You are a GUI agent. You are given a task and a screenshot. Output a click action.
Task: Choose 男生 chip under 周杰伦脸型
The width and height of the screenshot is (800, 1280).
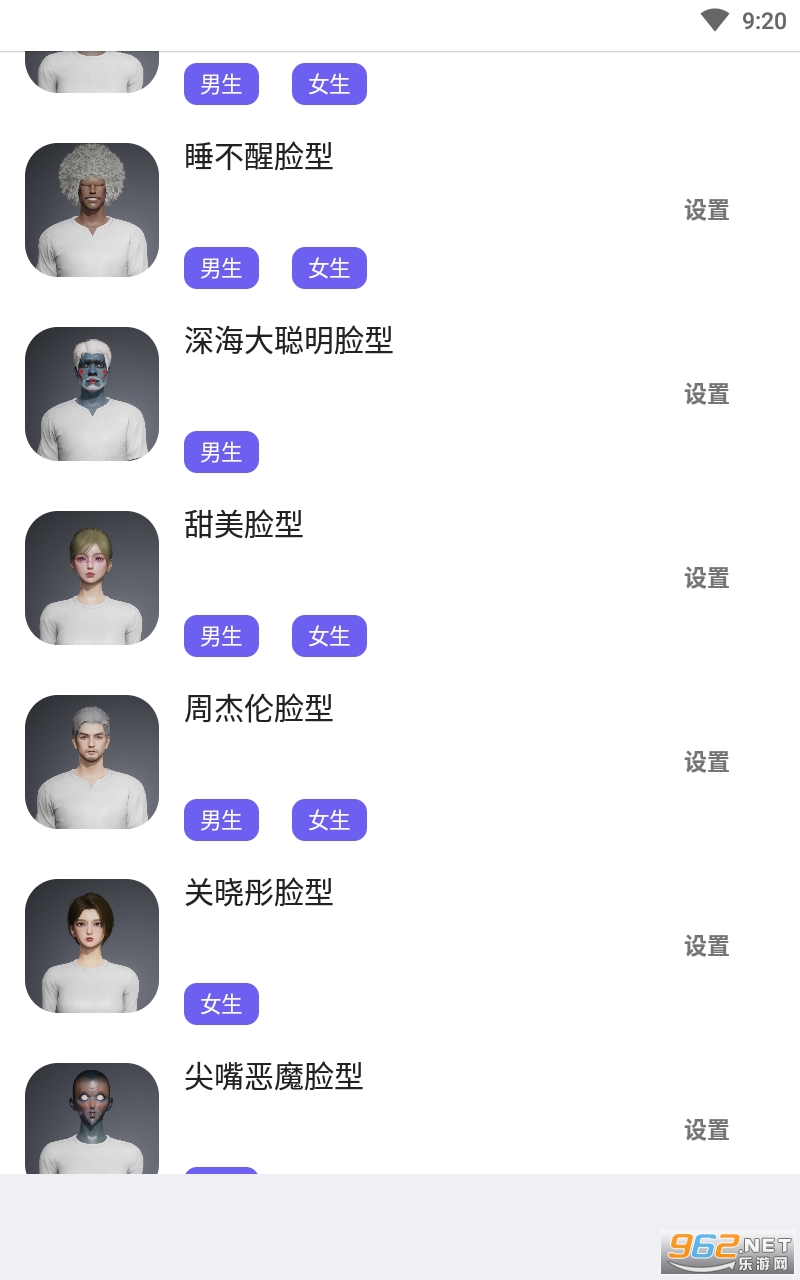tap(221, 820)
